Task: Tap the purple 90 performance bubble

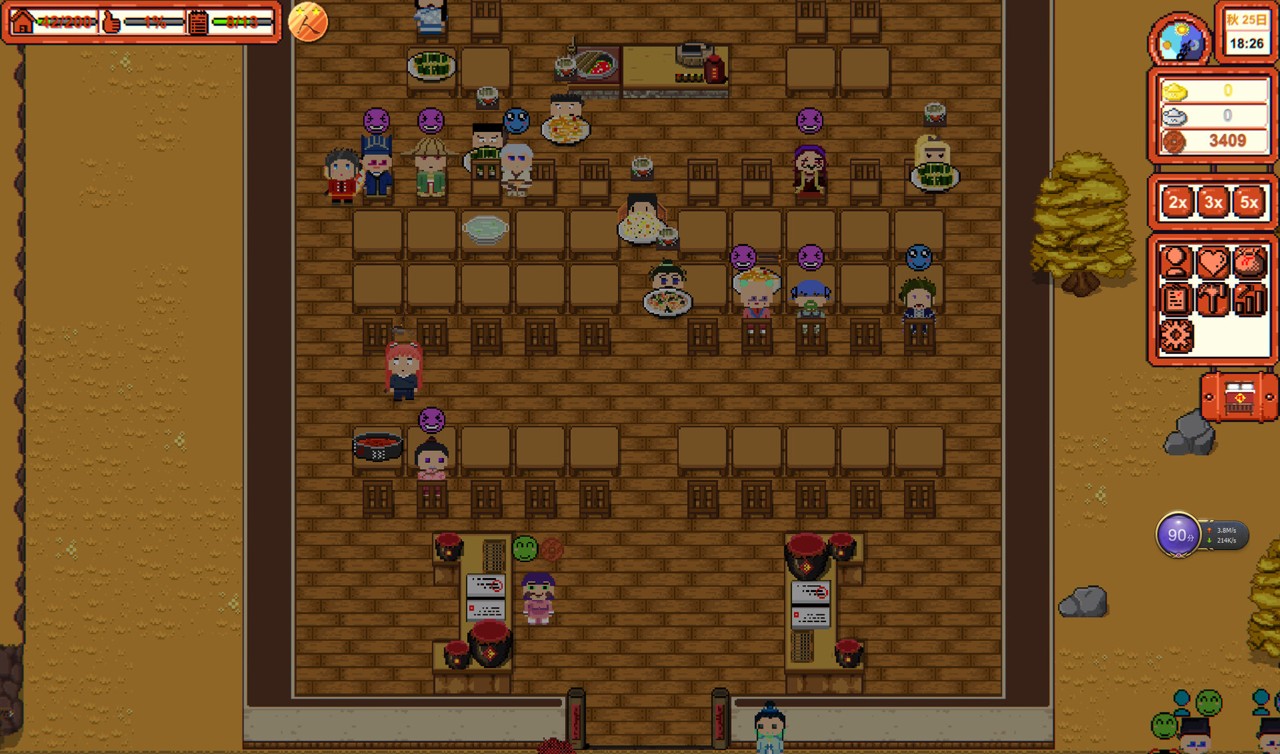Action: point(1178,535)
